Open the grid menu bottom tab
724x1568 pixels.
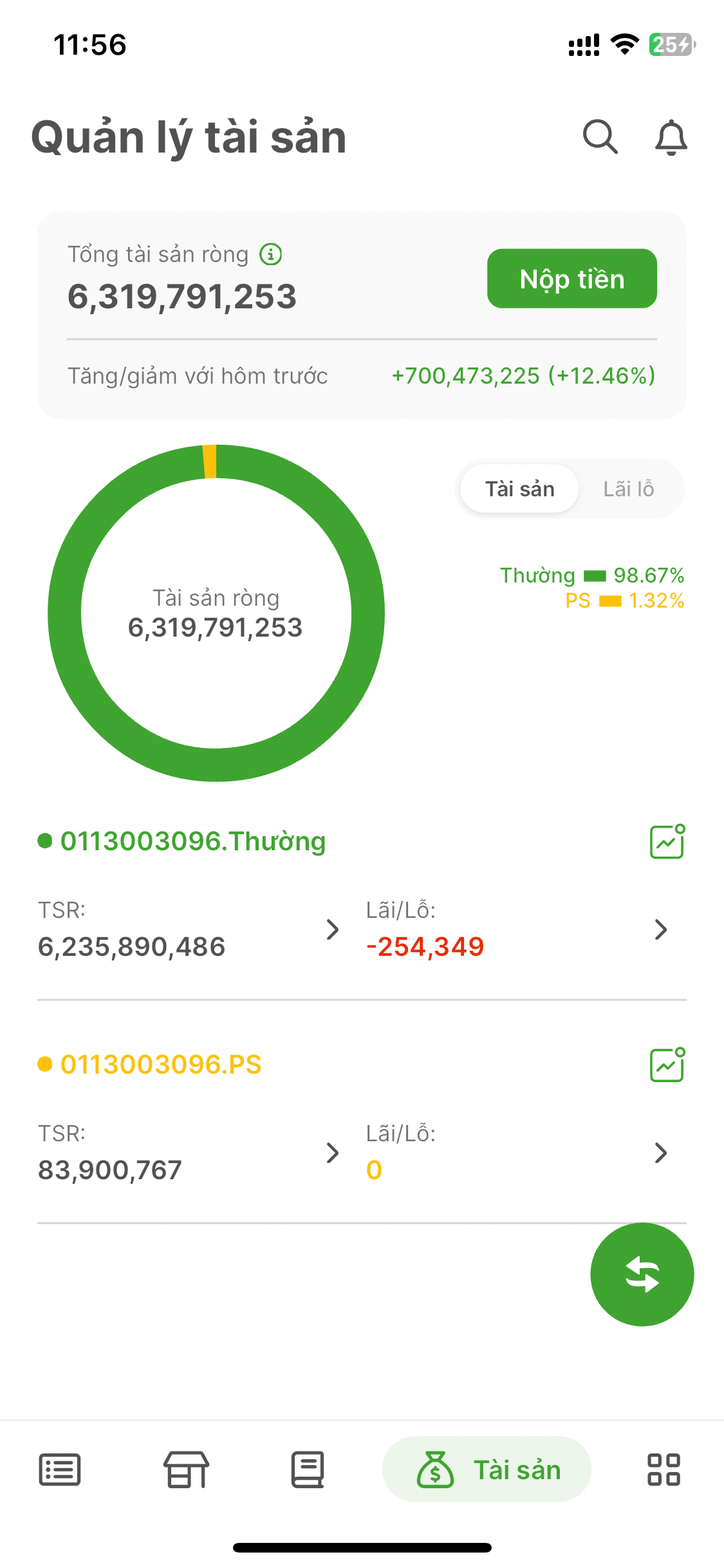[x=664, y=1470]
